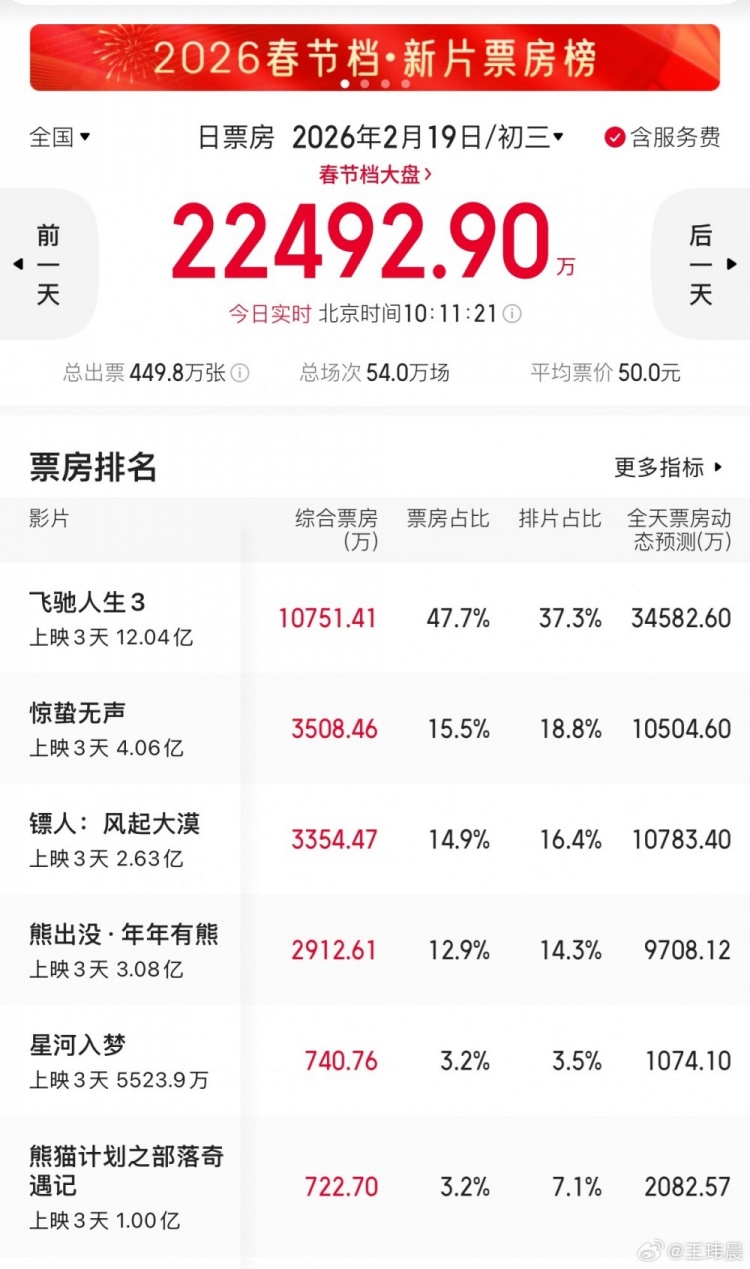Screen dimensions: 750x1269
Task: Select the 2026春节档·新片票房榜 banner tab
Action: (x=375, y=57)
